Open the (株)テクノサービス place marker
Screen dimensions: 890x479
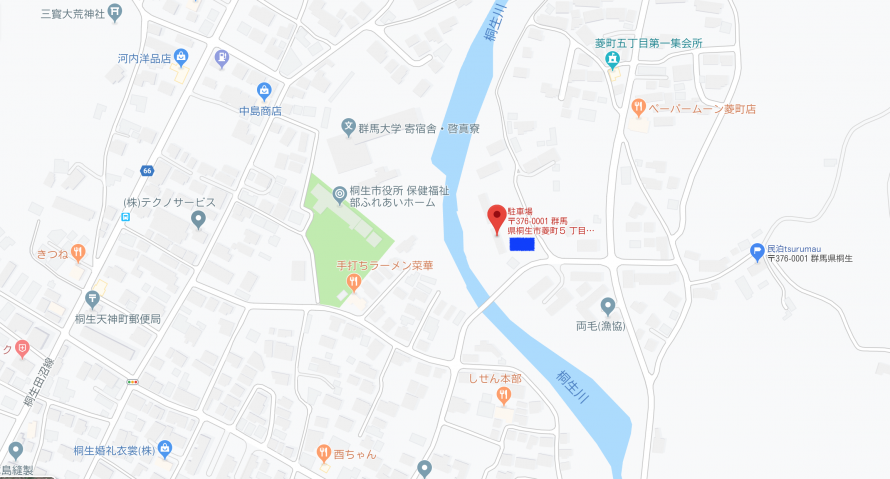(198, 219)
